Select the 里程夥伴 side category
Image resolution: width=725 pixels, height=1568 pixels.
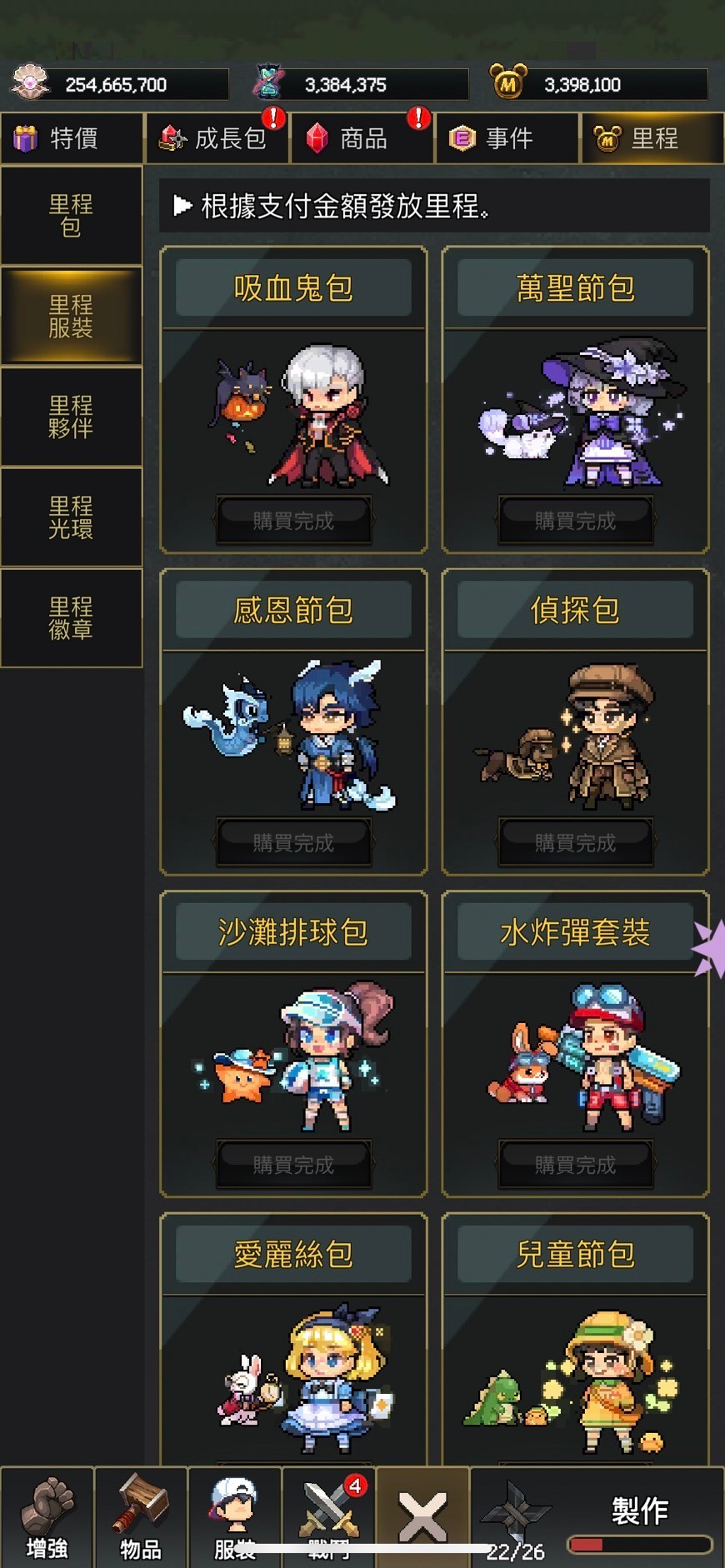(x=71, y=417)
